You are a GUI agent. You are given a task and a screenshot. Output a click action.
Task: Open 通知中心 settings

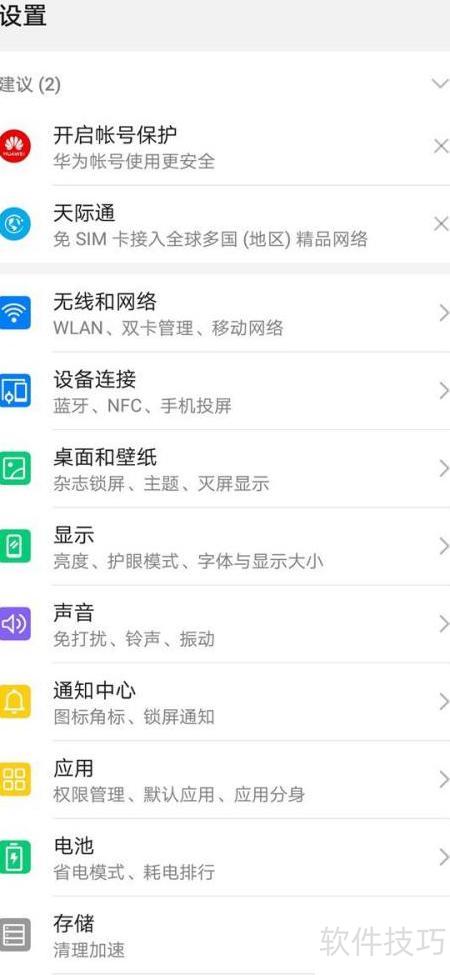225,702
